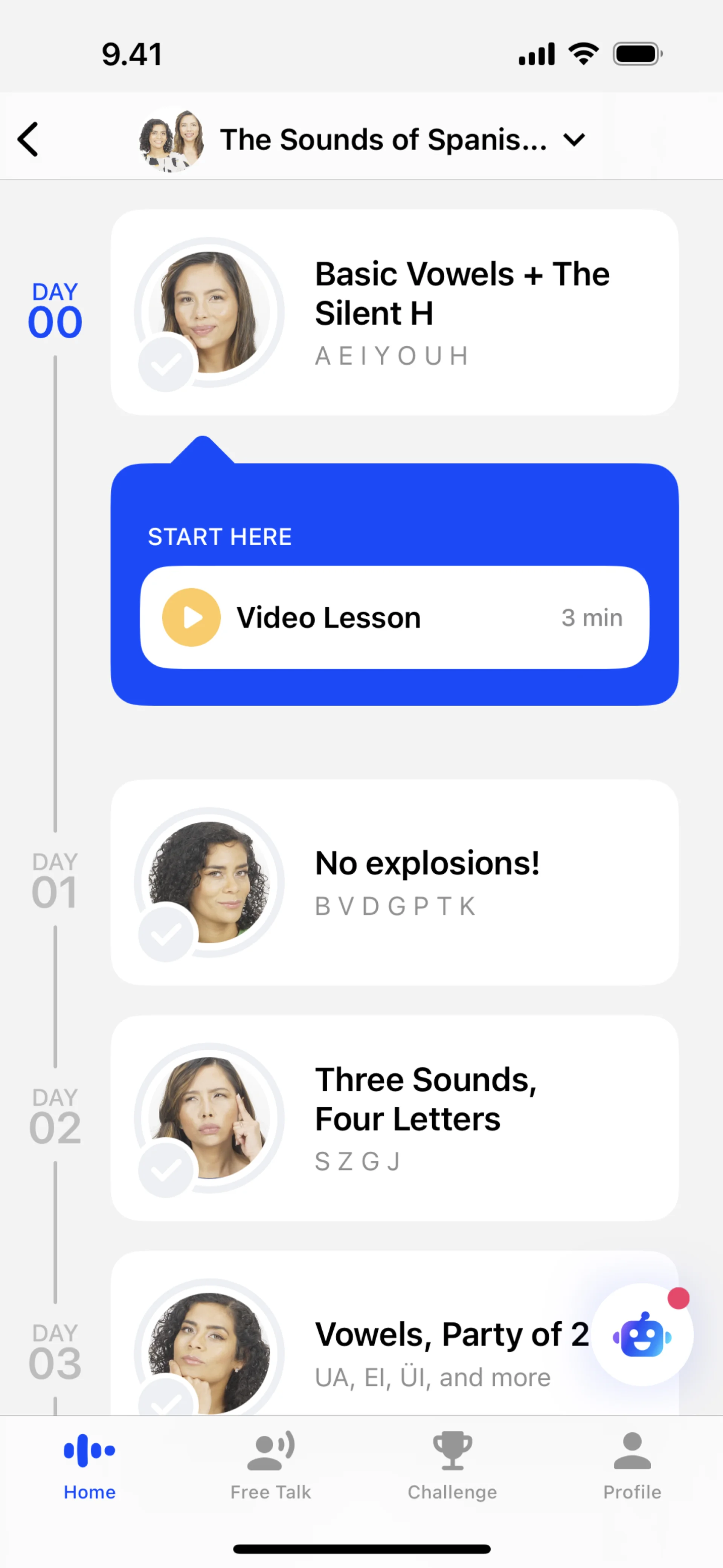Open Basic Vowels + The Silent H lesson

394,312
